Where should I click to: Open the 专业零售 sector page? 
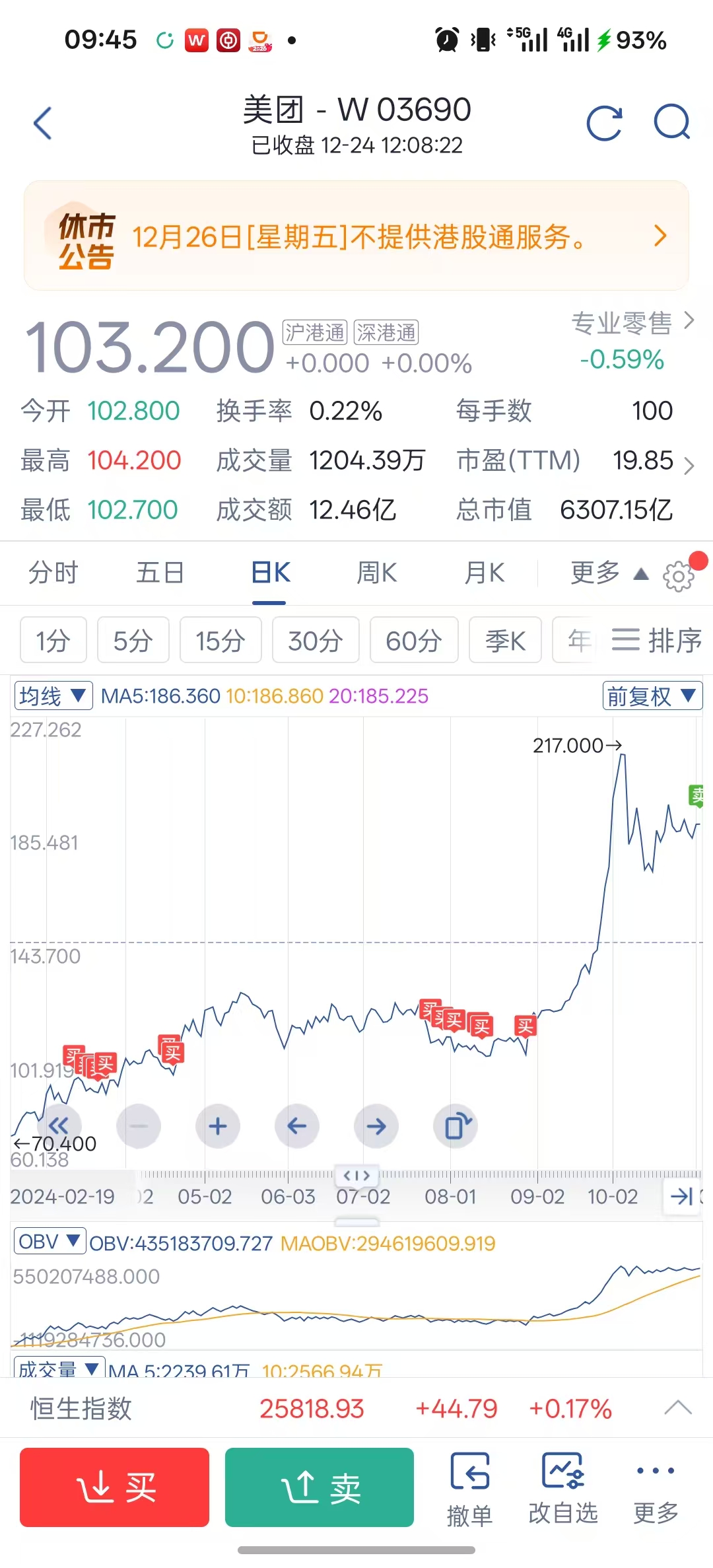(631, 324)
